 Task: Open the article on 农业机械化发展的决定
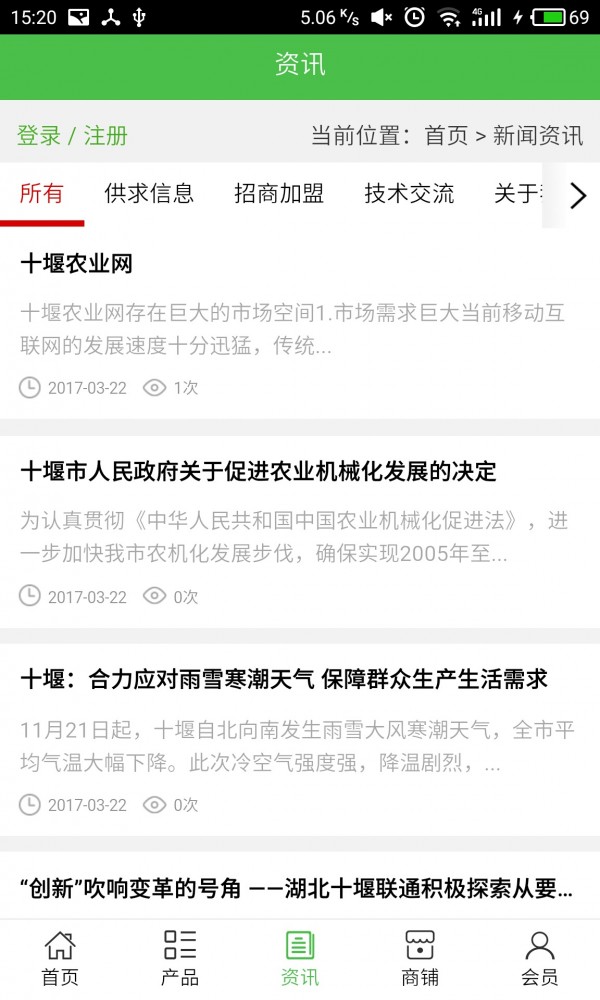click(258, 471)
